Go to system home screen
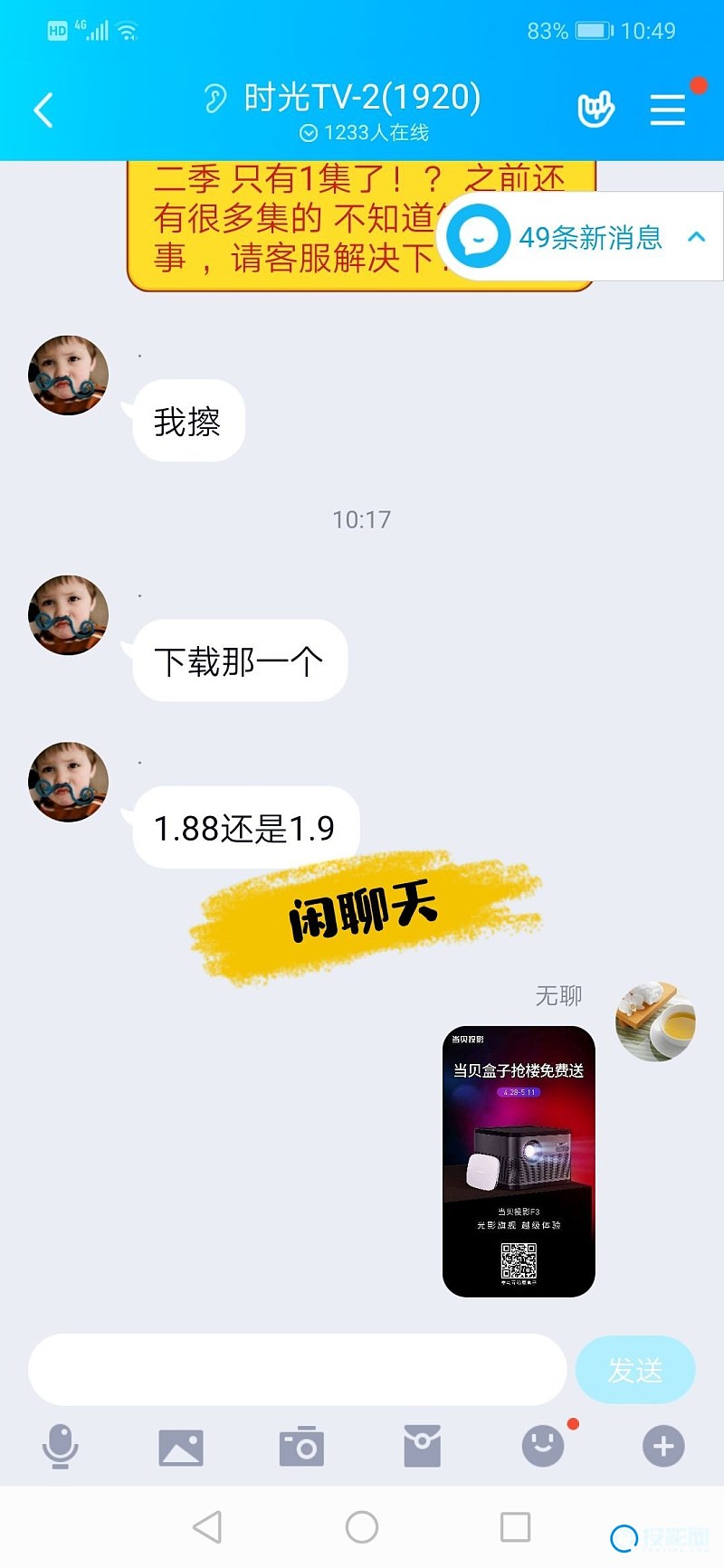724x1568 pixels. point(362,1527)
